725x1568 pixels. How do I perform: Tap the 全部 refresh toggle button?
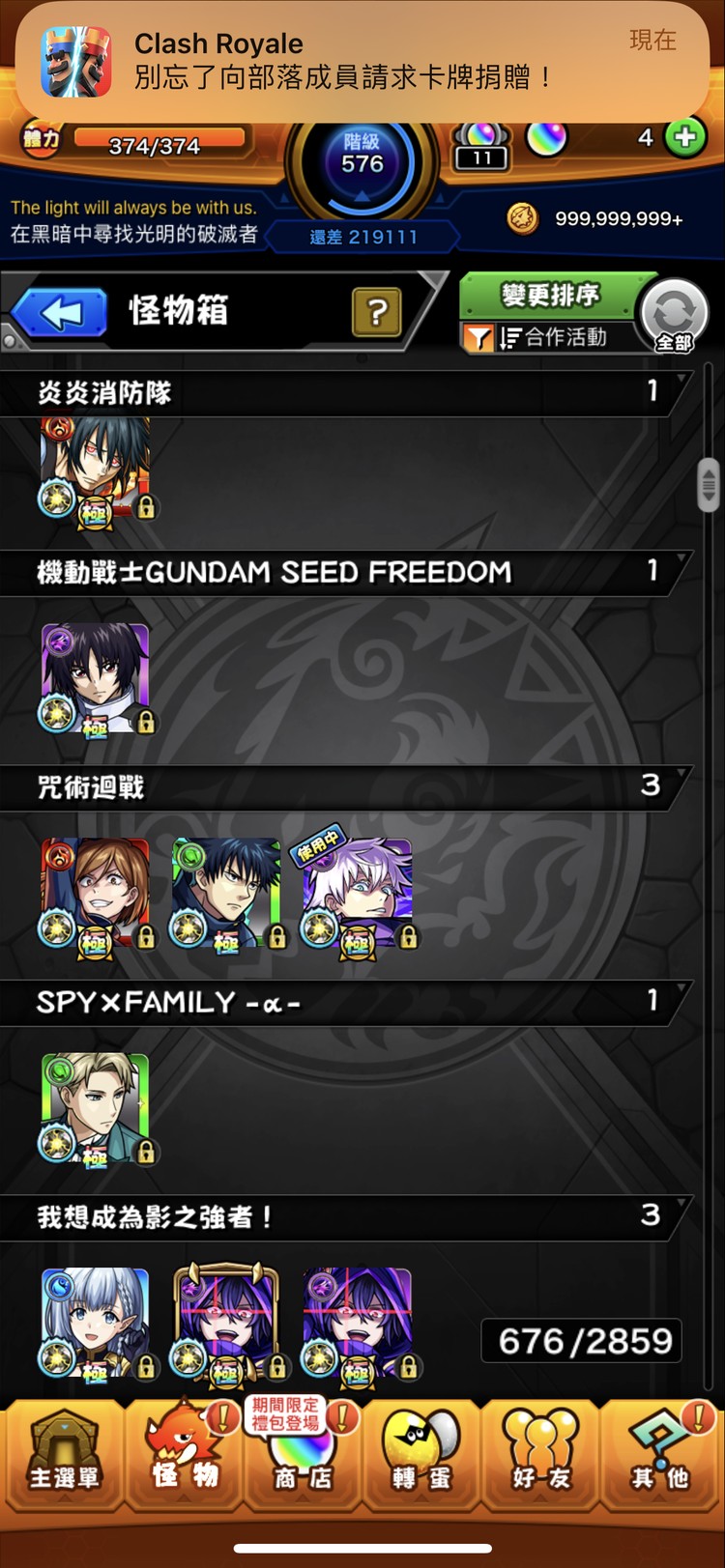[x=674, y=316]
